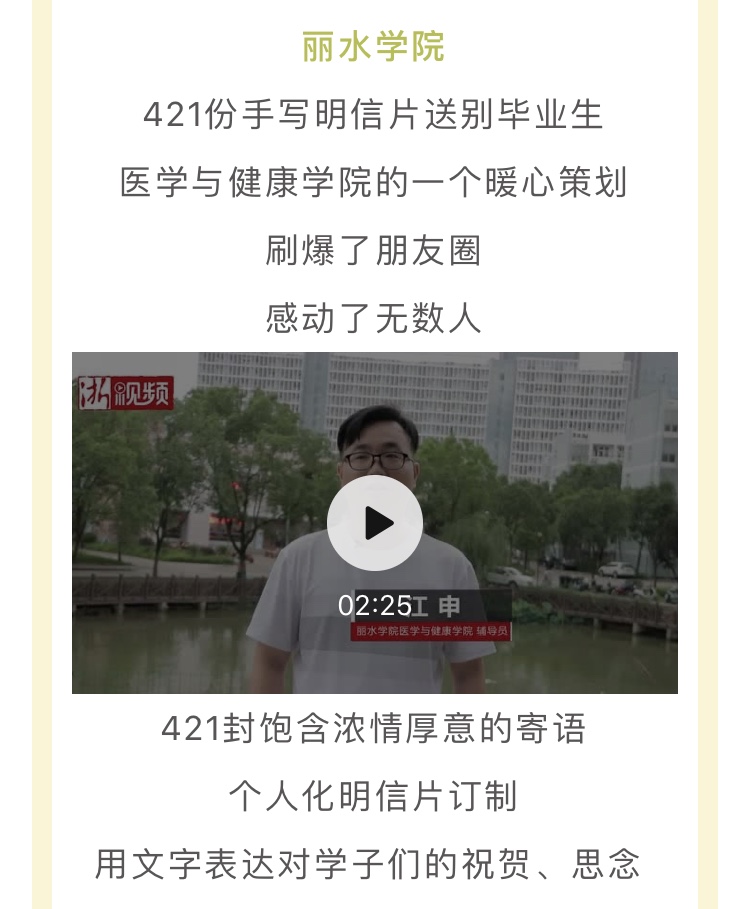Play the 02:25 Lishui University video
This screenshot has height=909, width=750.
click(375, 523)
